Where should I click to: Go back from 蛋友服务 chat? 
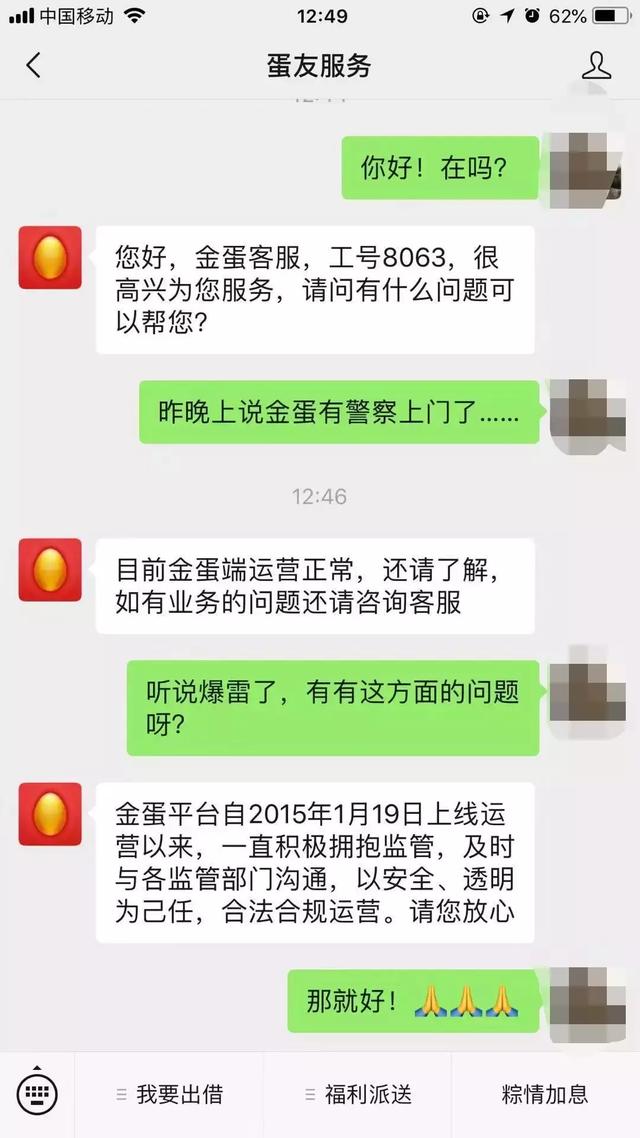point(33,66)
